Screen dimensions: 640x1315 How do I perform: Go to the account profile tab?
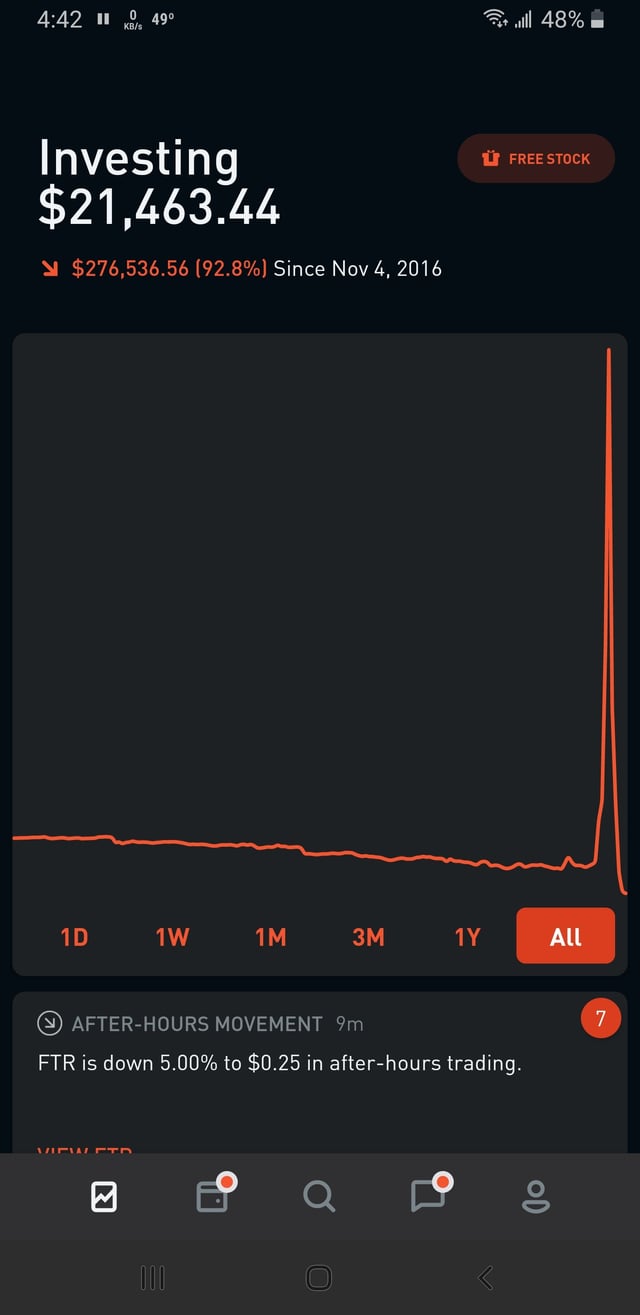pyautogui.click(x=536, y=1196)
